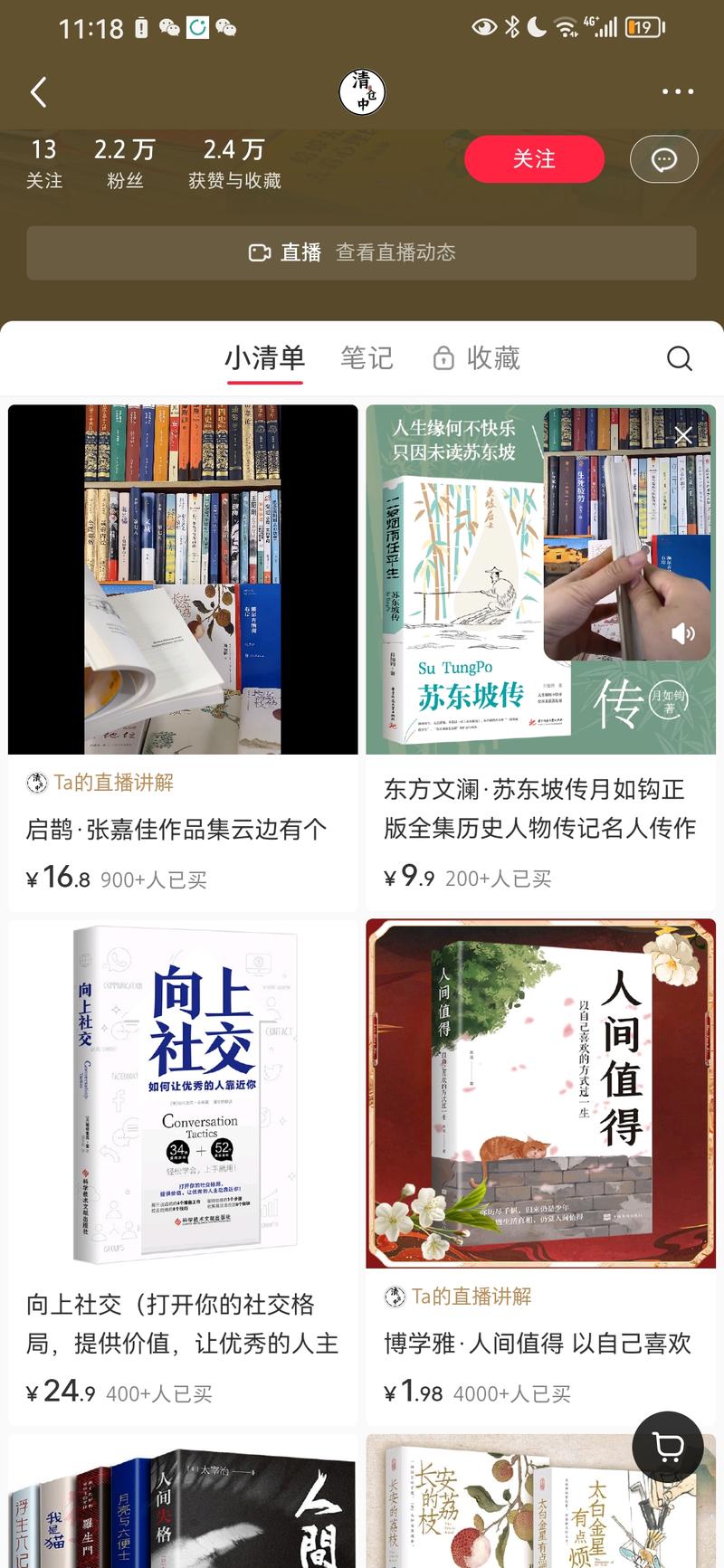This screenshot has height=1568, width=724.
Task: Open the 向上社交 book card
Action: (183, 1094)
